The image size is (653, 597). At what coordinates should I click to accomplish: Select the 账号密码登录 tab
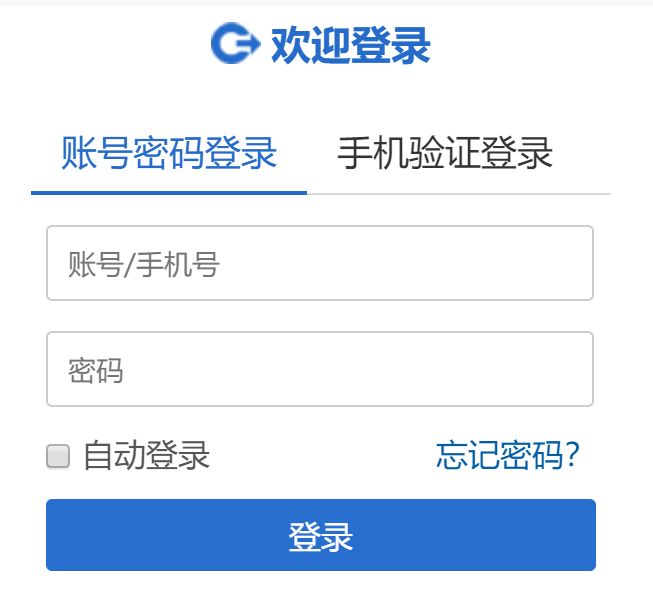tap(169, 155)
